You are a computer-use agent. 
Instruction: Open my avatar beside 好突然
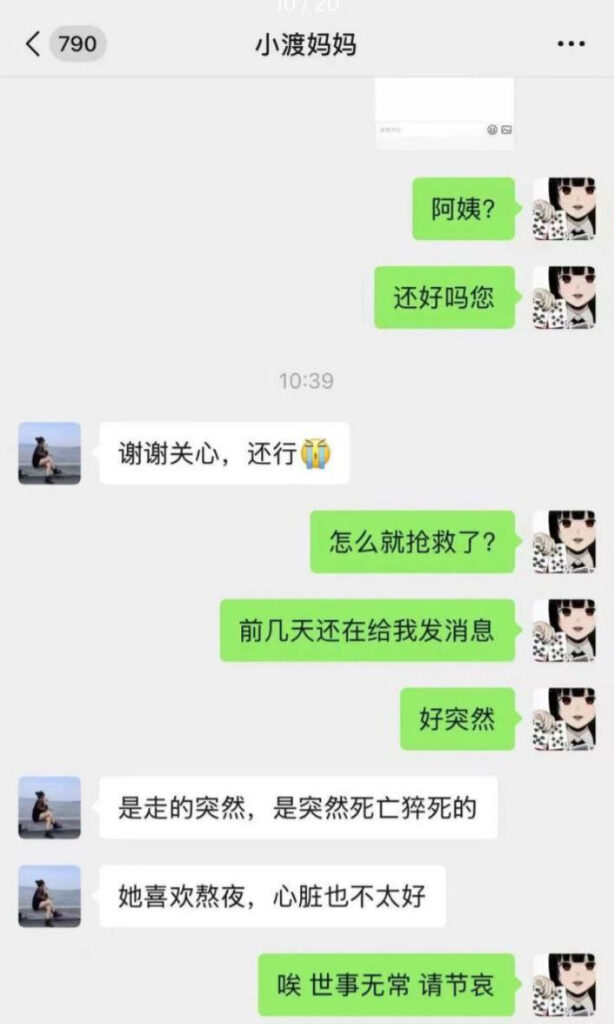pyautogui.click(x=564, y=718)
